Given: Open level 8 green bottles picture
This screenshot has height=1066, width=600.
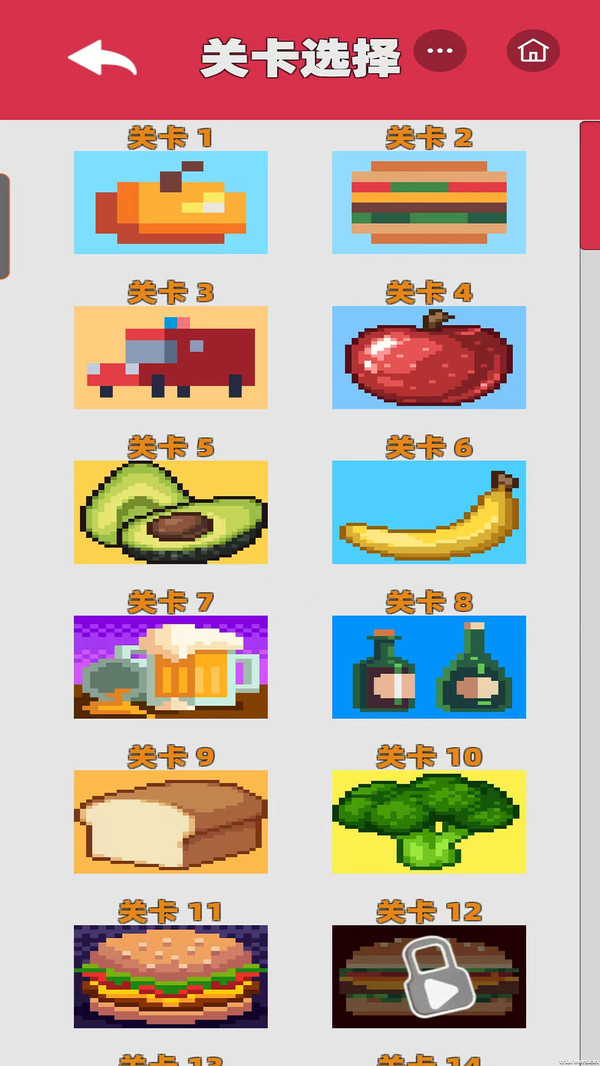Looking at the screenshot, I should [428, 667].
